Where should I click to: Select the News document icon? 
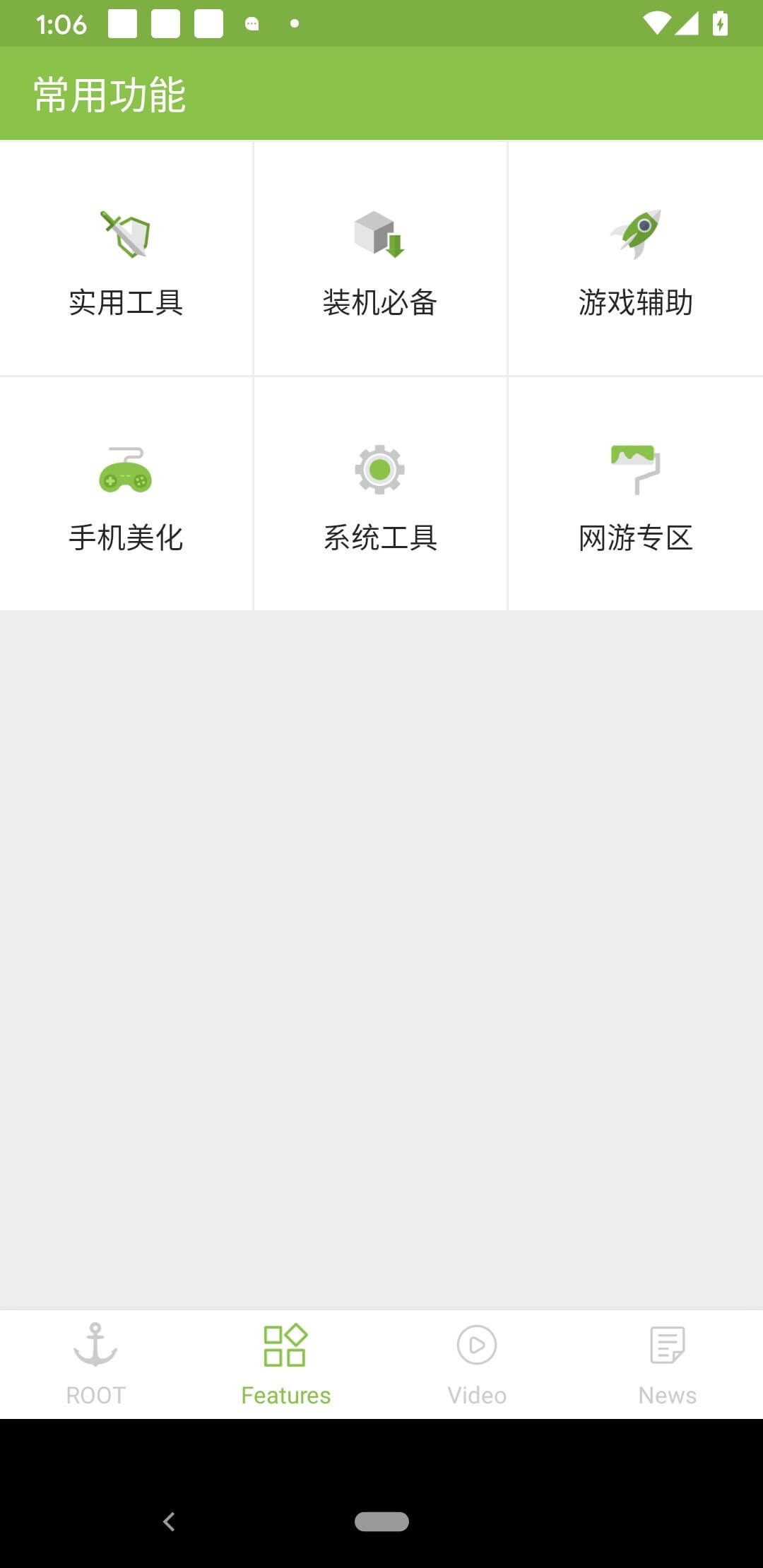point(668,1344)
